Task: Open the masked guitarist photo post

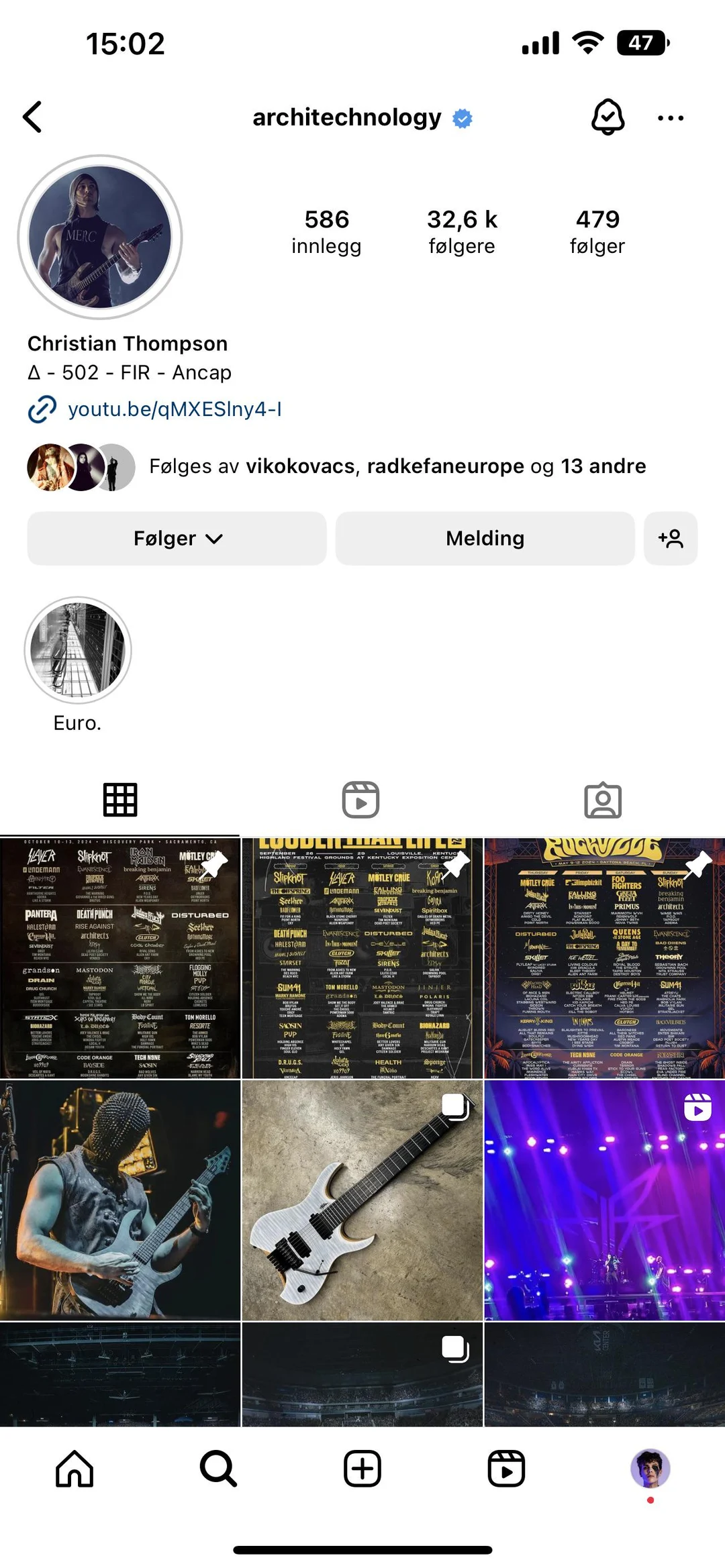Action: pyautogui.click(x=120, y=1200)
